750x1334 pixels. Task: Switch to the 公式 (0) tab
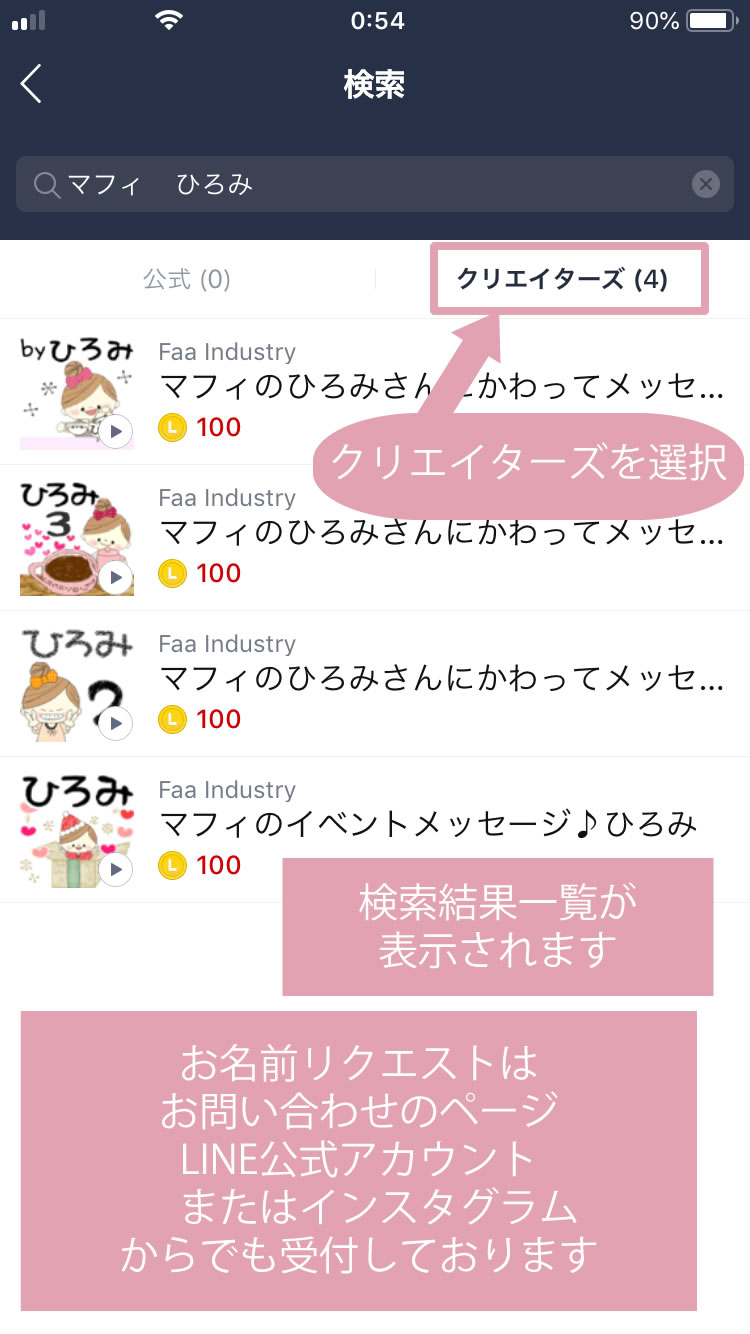pyautogui.click(x=187, y=279)
